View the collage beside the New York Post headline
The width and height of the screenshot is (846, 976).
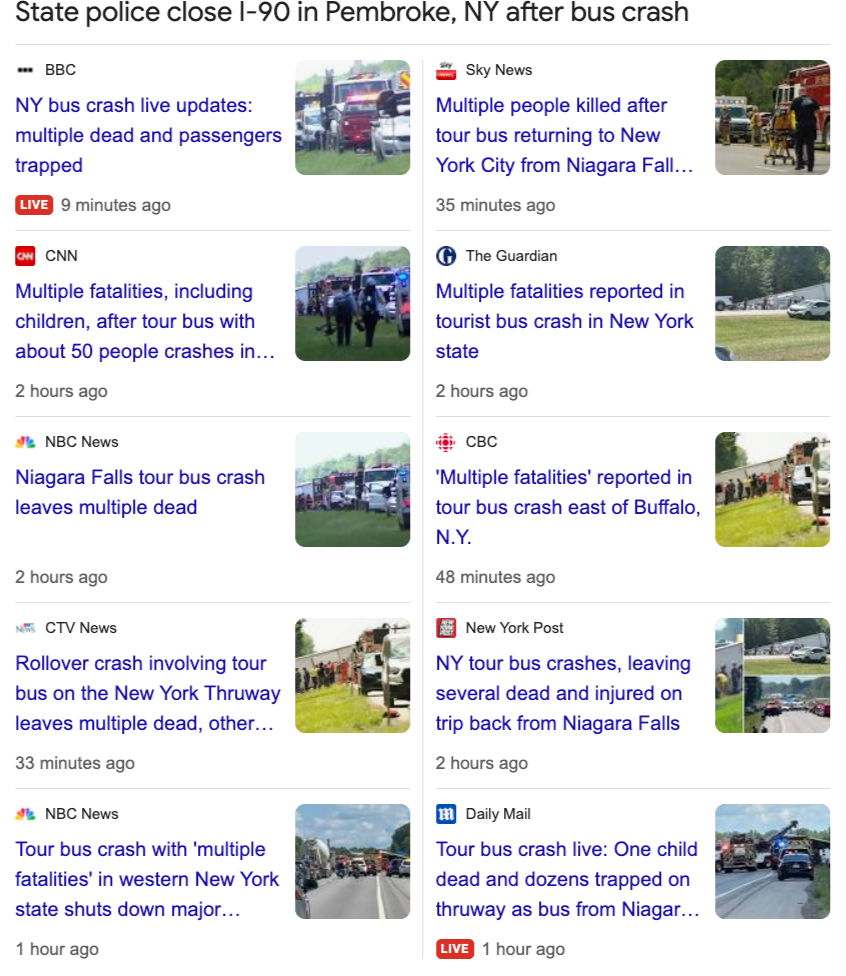click(772, 676)
